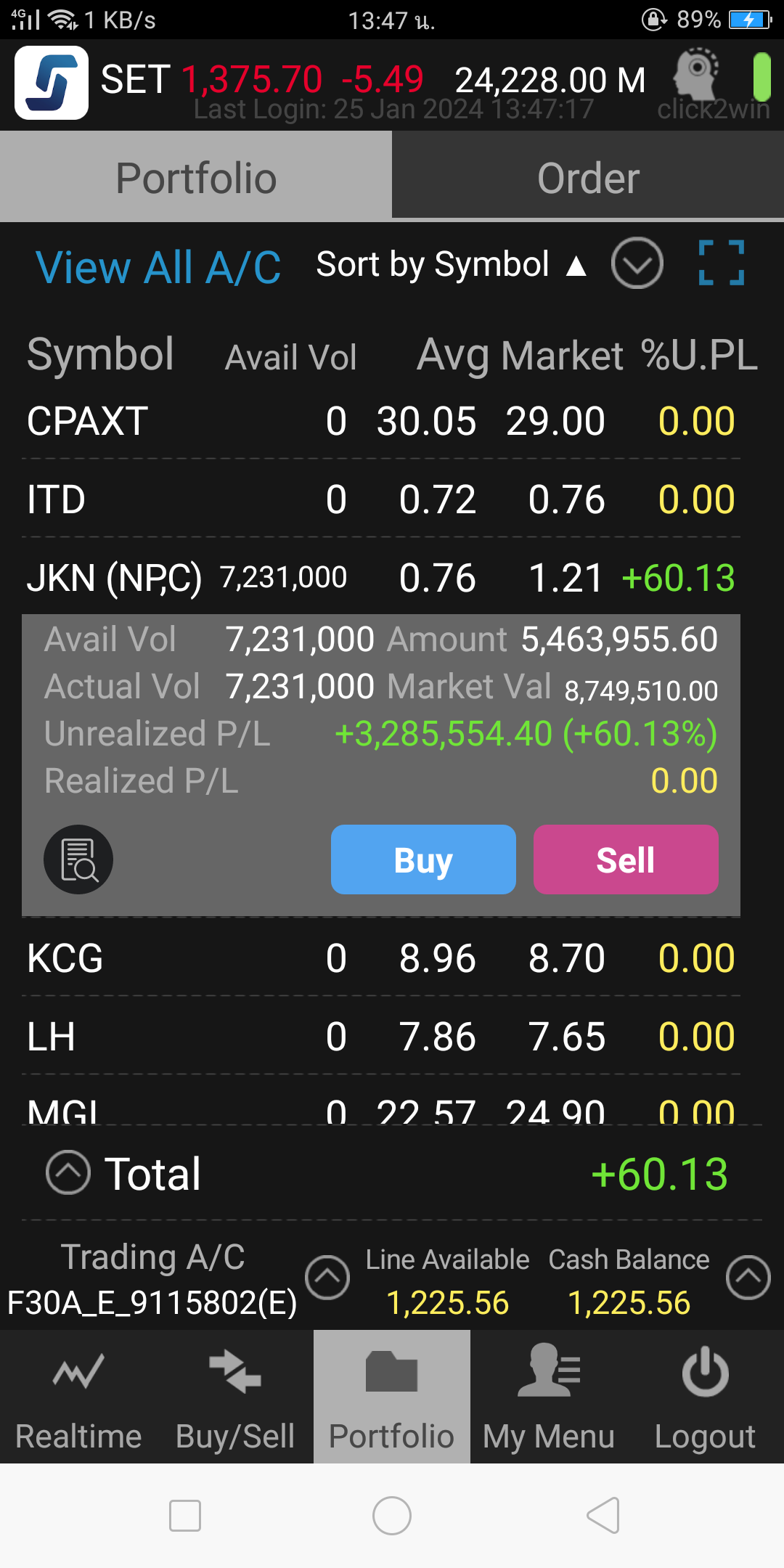The width and height of the screenshot is (784, 1568).
Task: Open My Menu
Action: click(x=549, y=1397)
